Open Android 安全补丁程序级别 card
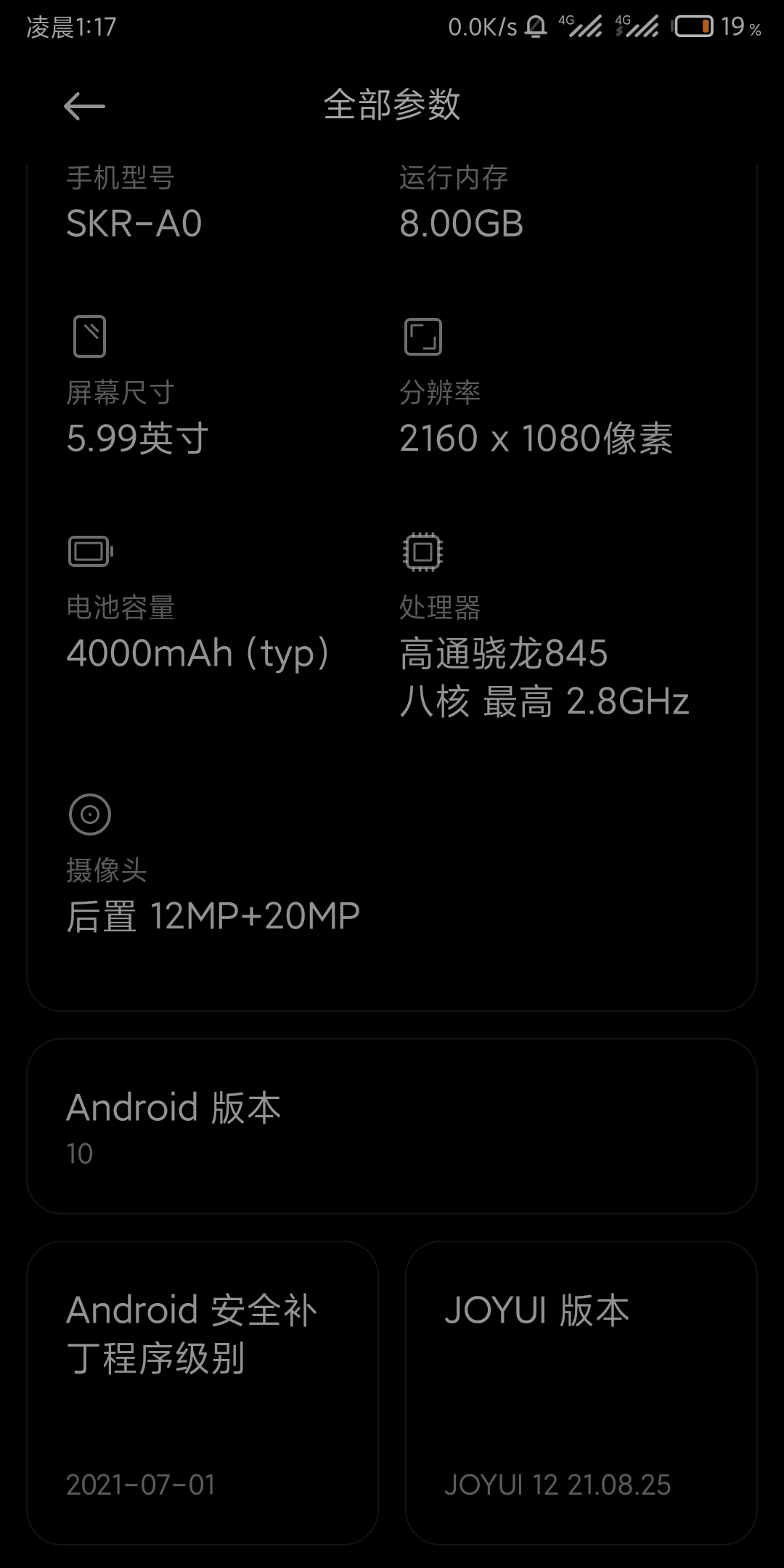 pos(203,1392)
